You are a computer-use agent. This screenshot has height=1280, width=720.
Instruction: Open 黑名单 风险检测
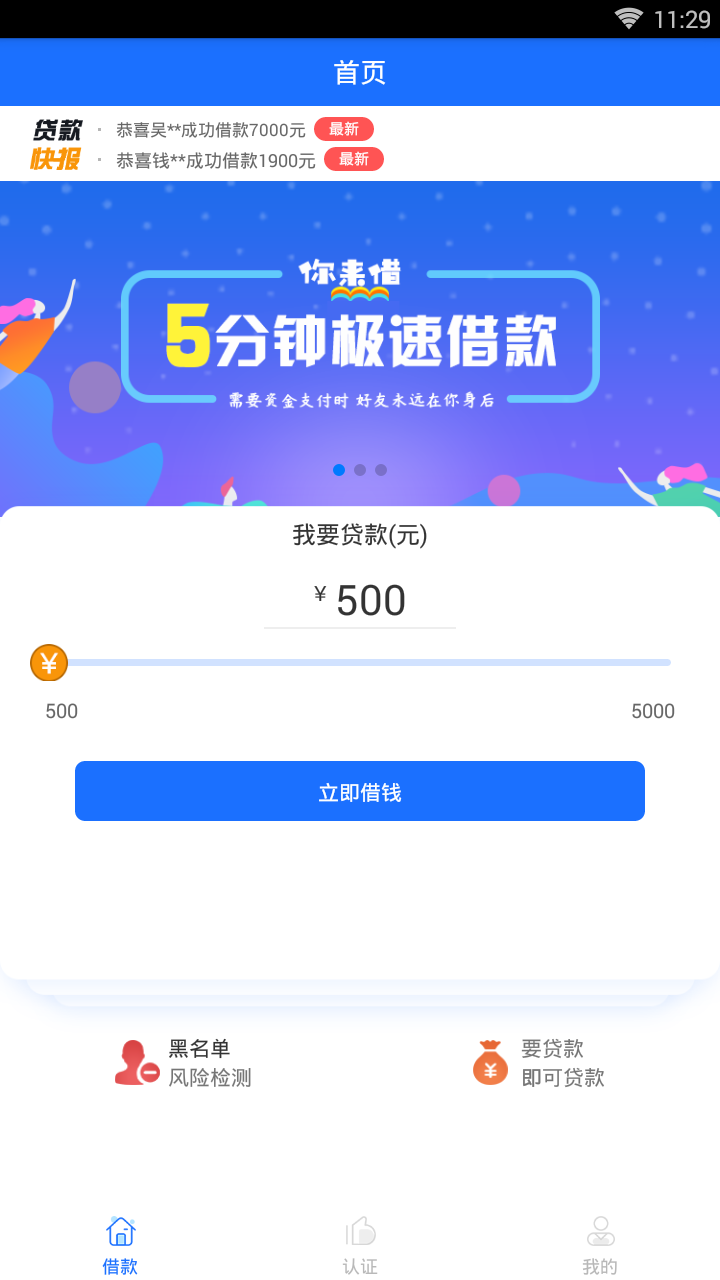point(183,1063)
